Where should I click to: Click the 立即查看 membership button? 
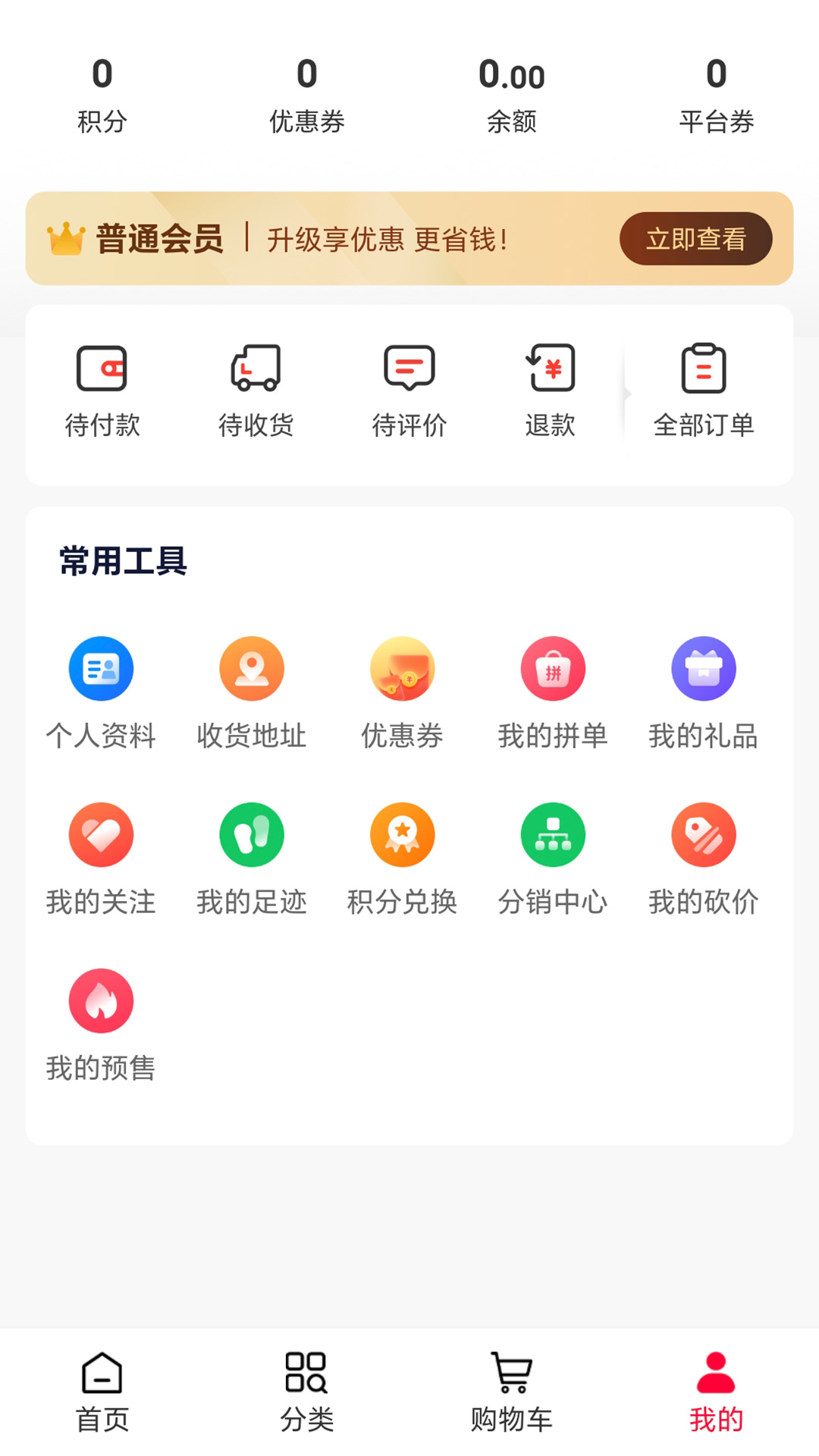tap(695, 238)
